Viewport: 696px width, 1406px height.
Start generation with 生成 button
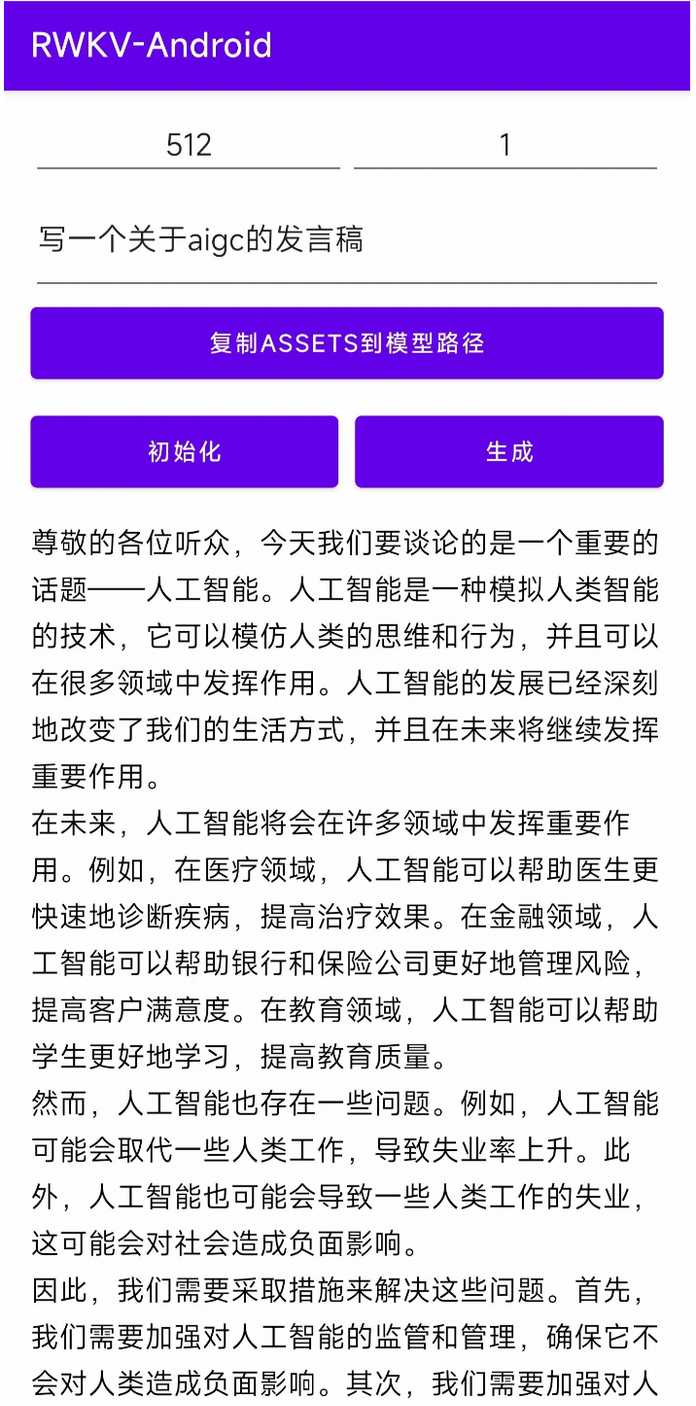coord(509,452)
